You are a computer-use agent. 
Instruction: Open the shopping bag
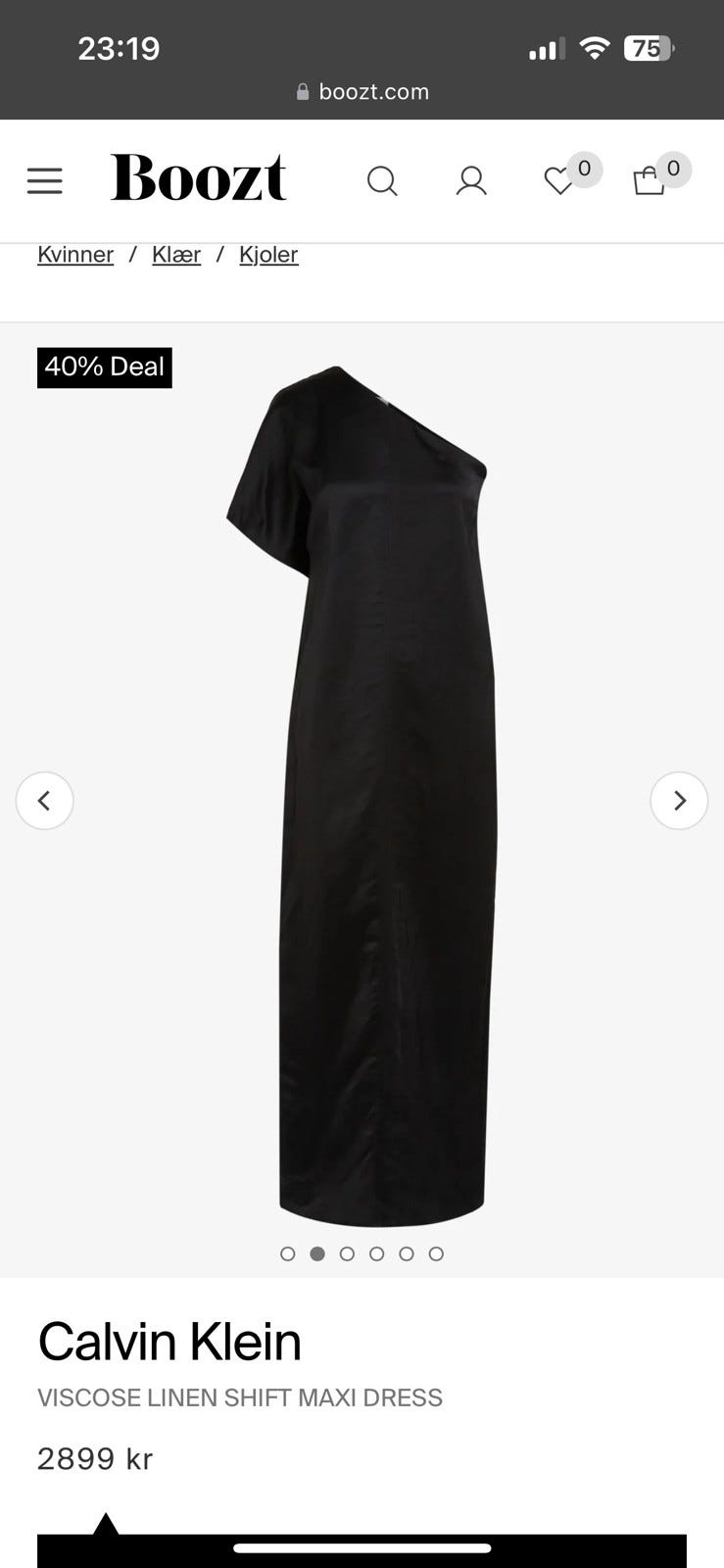pyautogui.click(x=649, y=181)
